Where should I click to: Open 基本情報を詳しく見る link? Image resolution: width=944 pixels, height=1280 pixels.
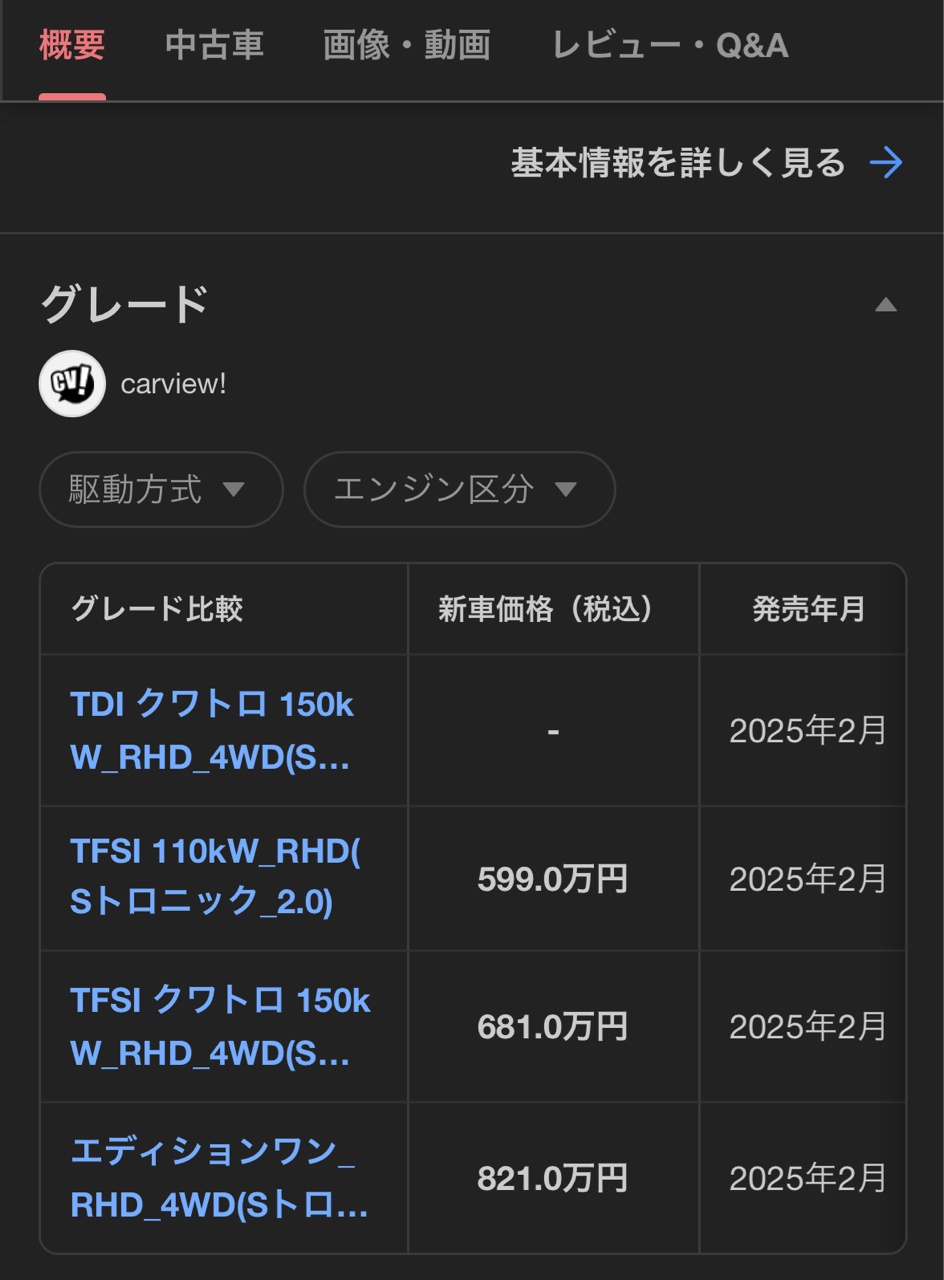(706, 163)
